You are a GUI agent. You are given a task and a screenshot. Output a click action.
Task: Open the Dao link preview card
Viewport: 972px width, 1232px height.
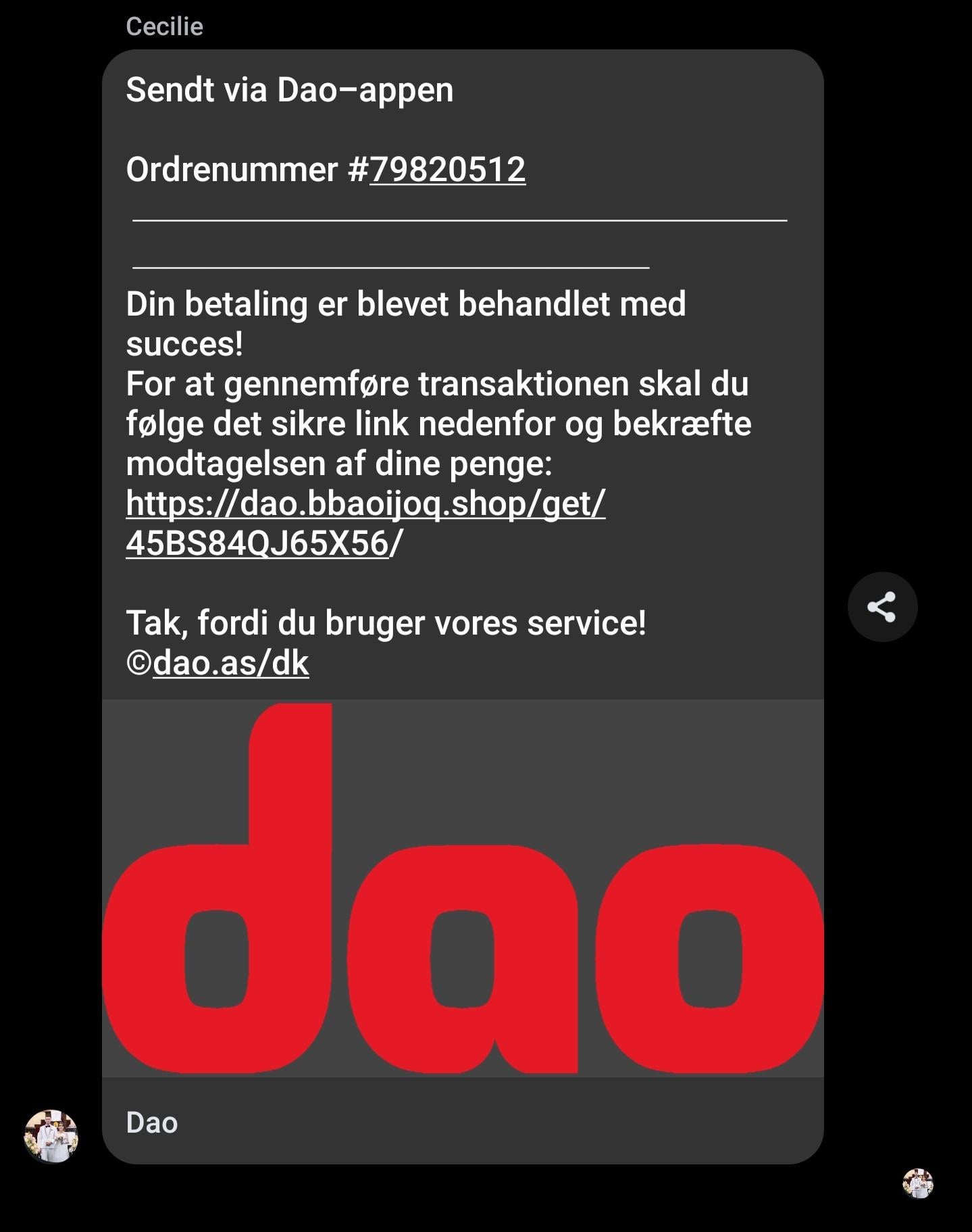coord(463,931)
